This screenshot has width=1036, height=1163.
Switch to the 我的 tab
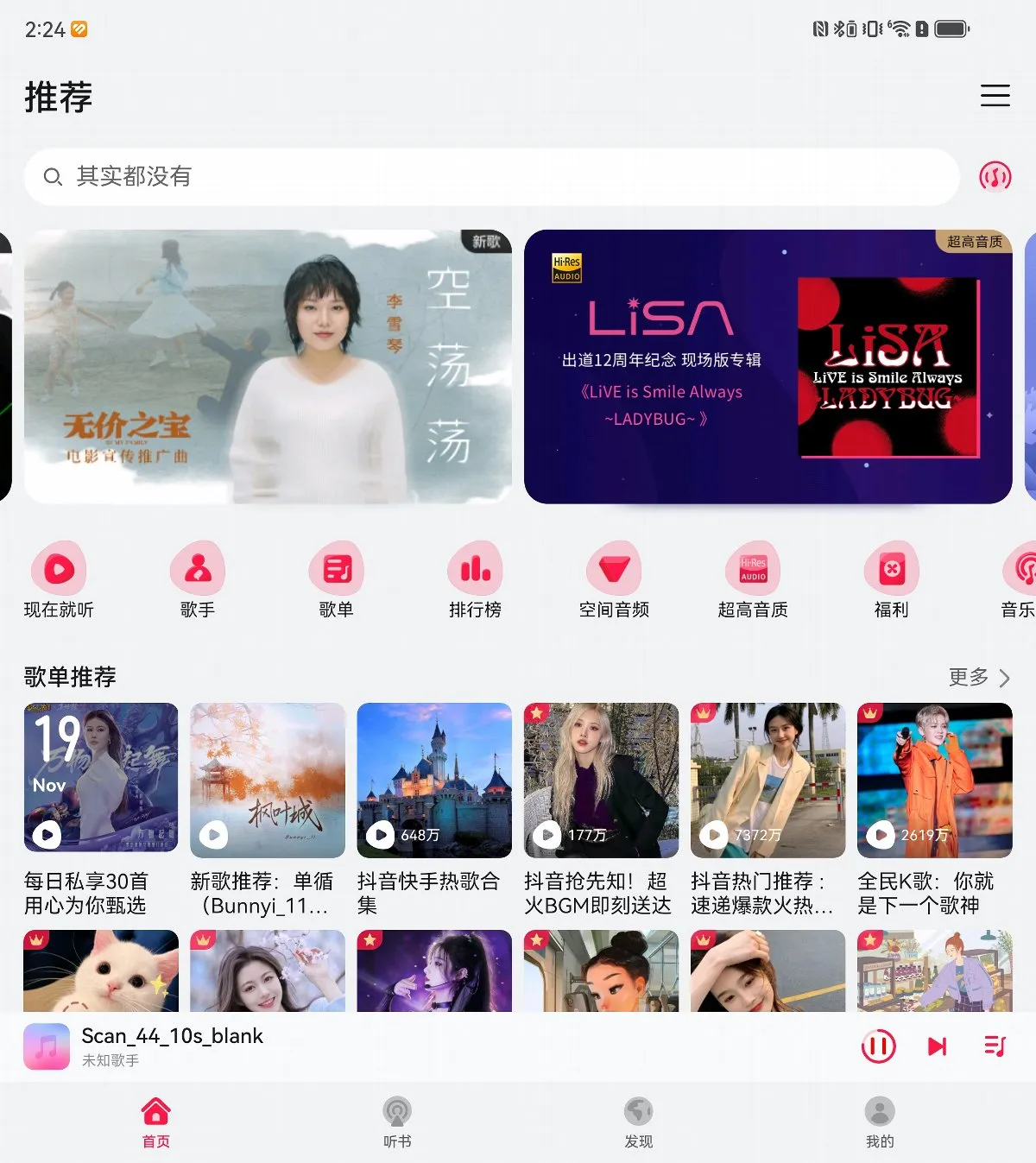(880, 1122)
